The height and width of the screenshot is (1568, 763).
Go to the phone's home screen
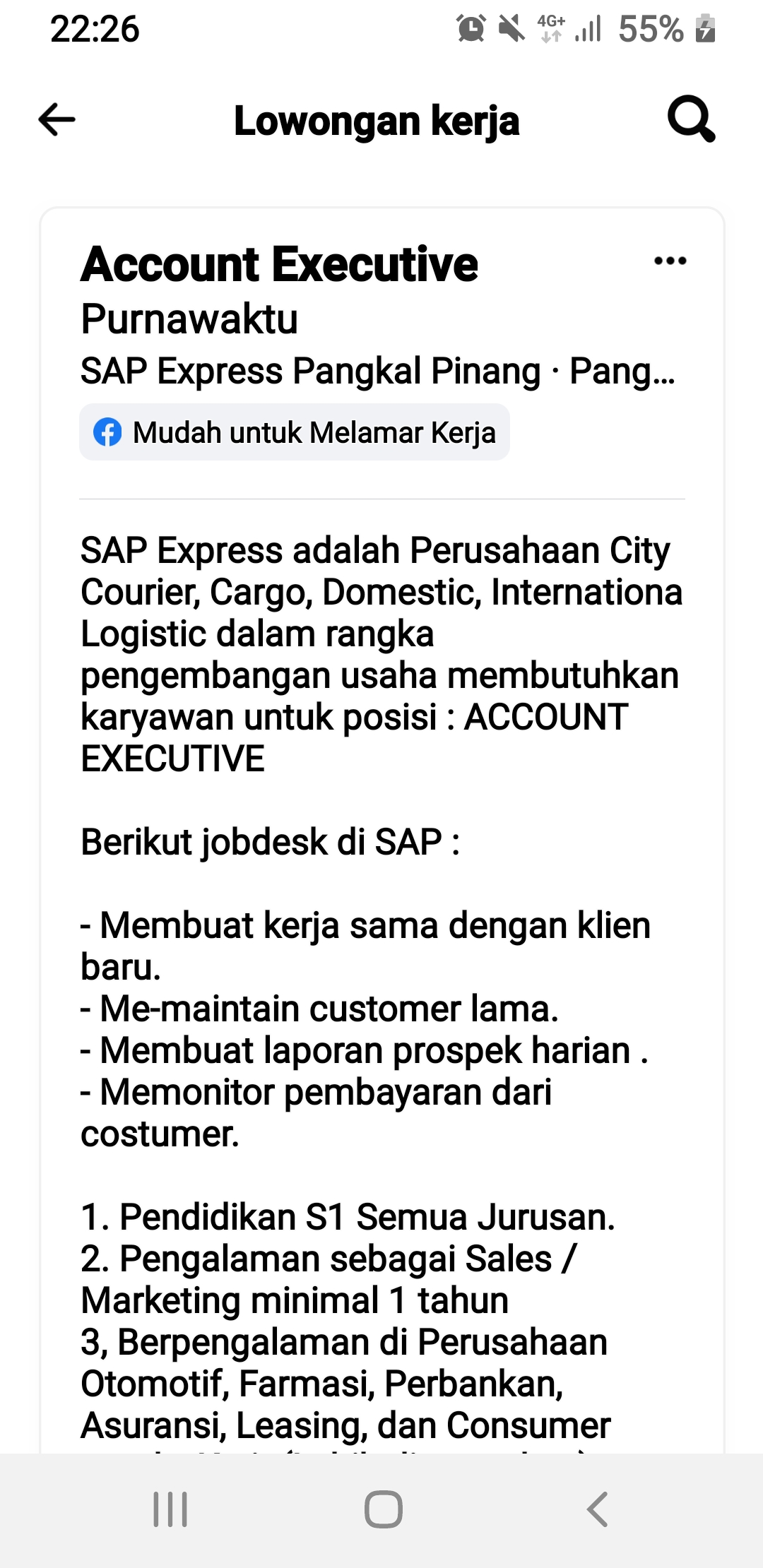click(383, 1509)
